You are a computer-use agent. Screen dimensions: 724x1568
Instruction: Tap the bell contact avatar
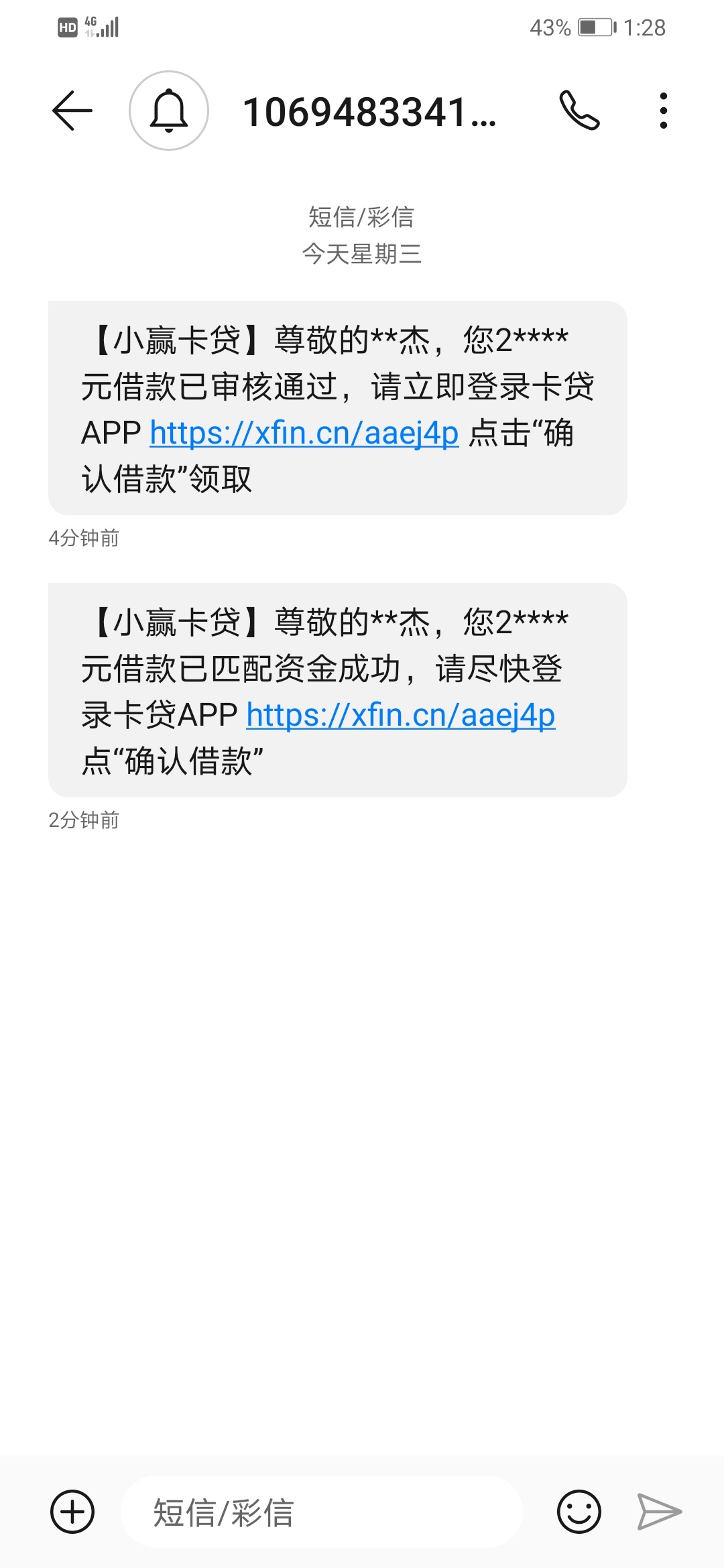(169, 111)
